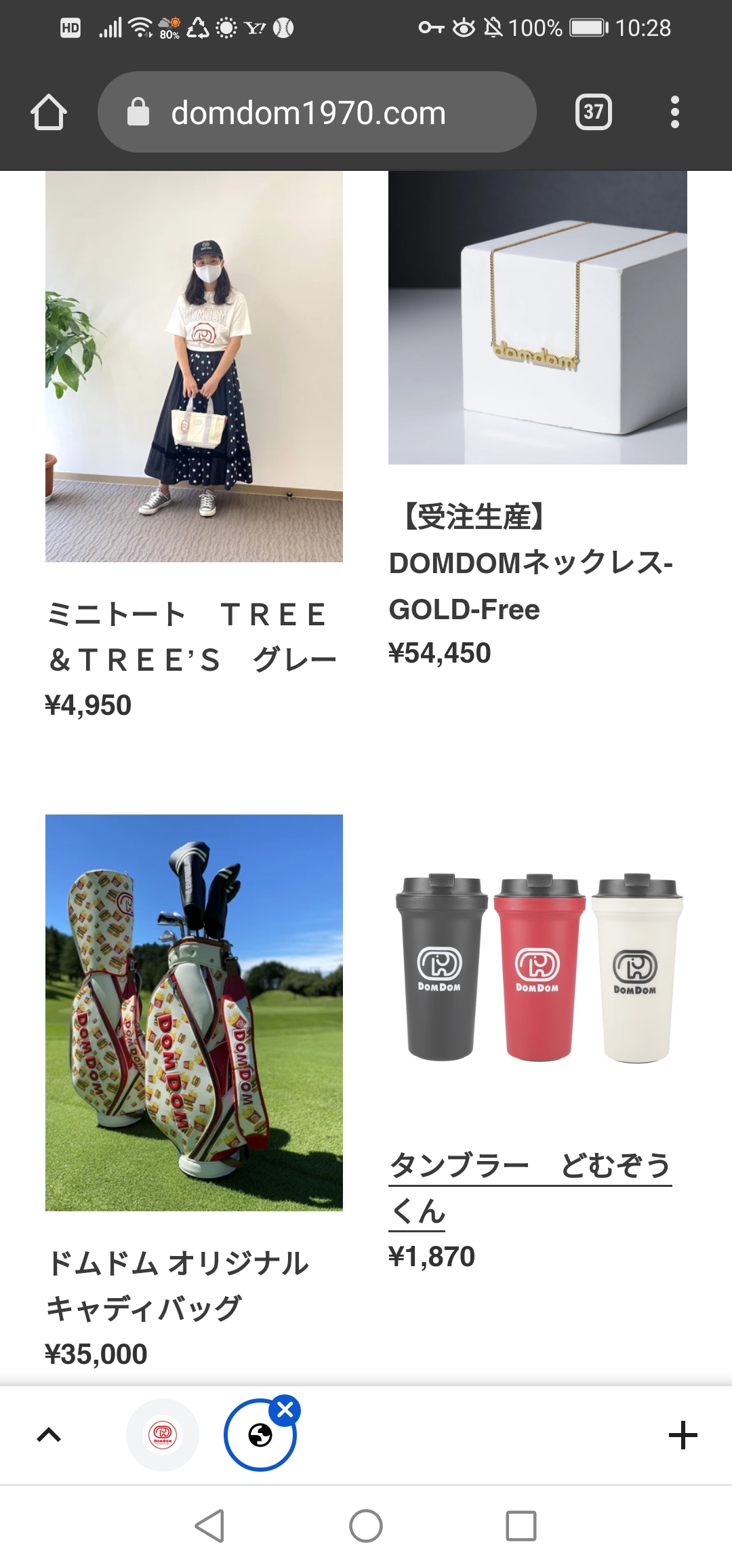Open the browser overflow menu
The height and width of the screenshot is (1568, 732).
[674, 113]
